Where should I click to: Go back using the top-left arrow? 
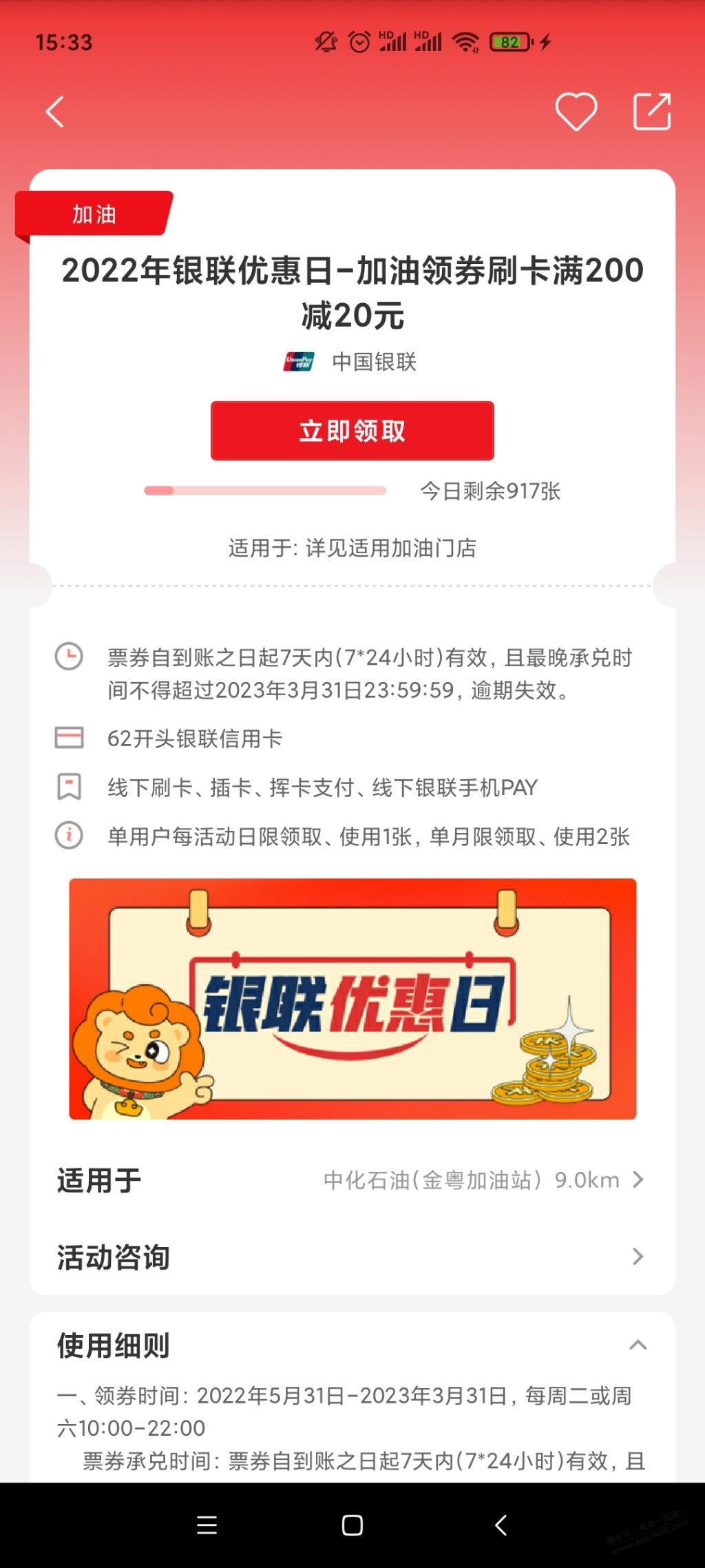pos(55,112)
